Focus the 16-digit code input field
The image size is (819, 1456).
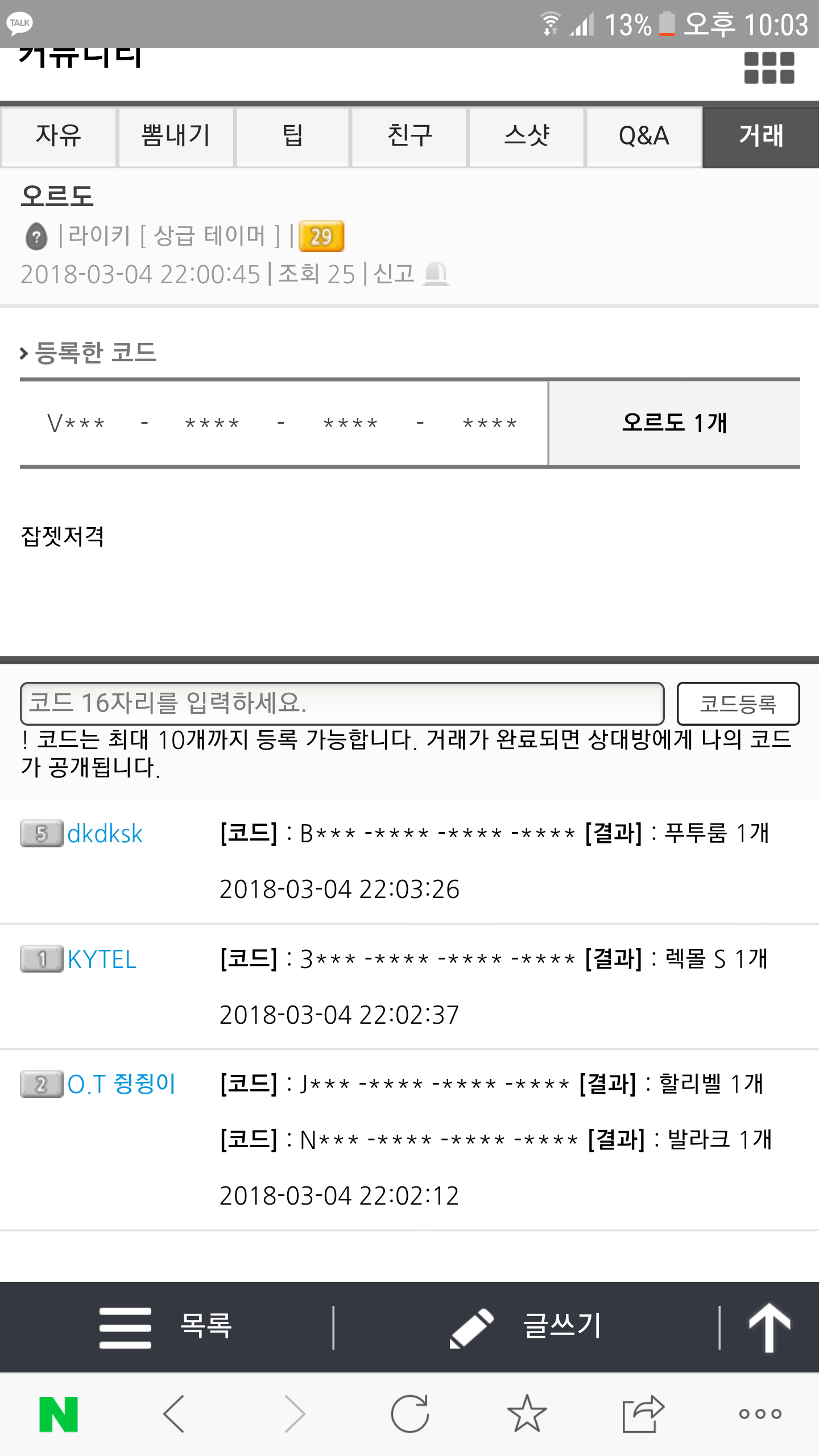click(x=342, y=704)
